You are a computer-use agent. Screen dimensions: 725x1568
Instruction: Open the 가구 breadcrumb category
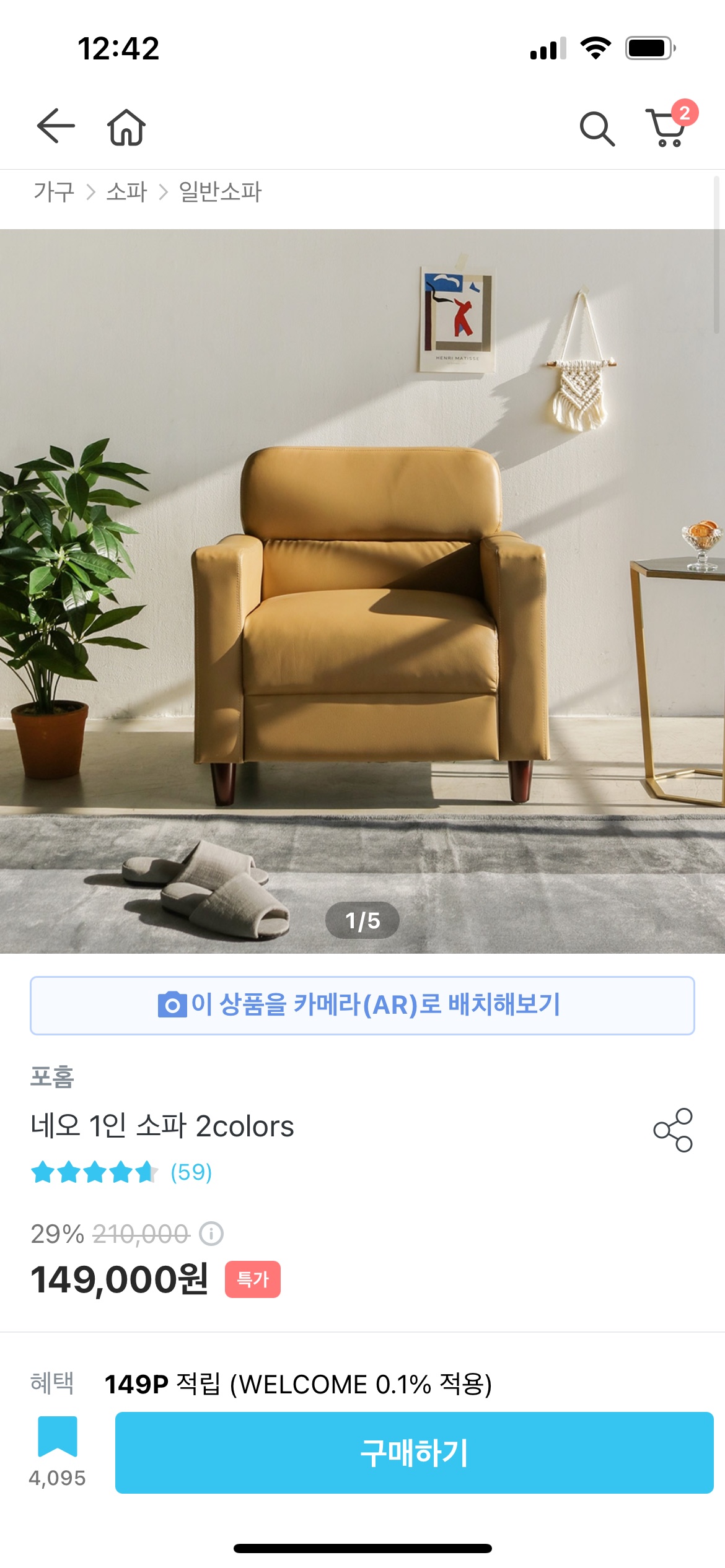54,192
